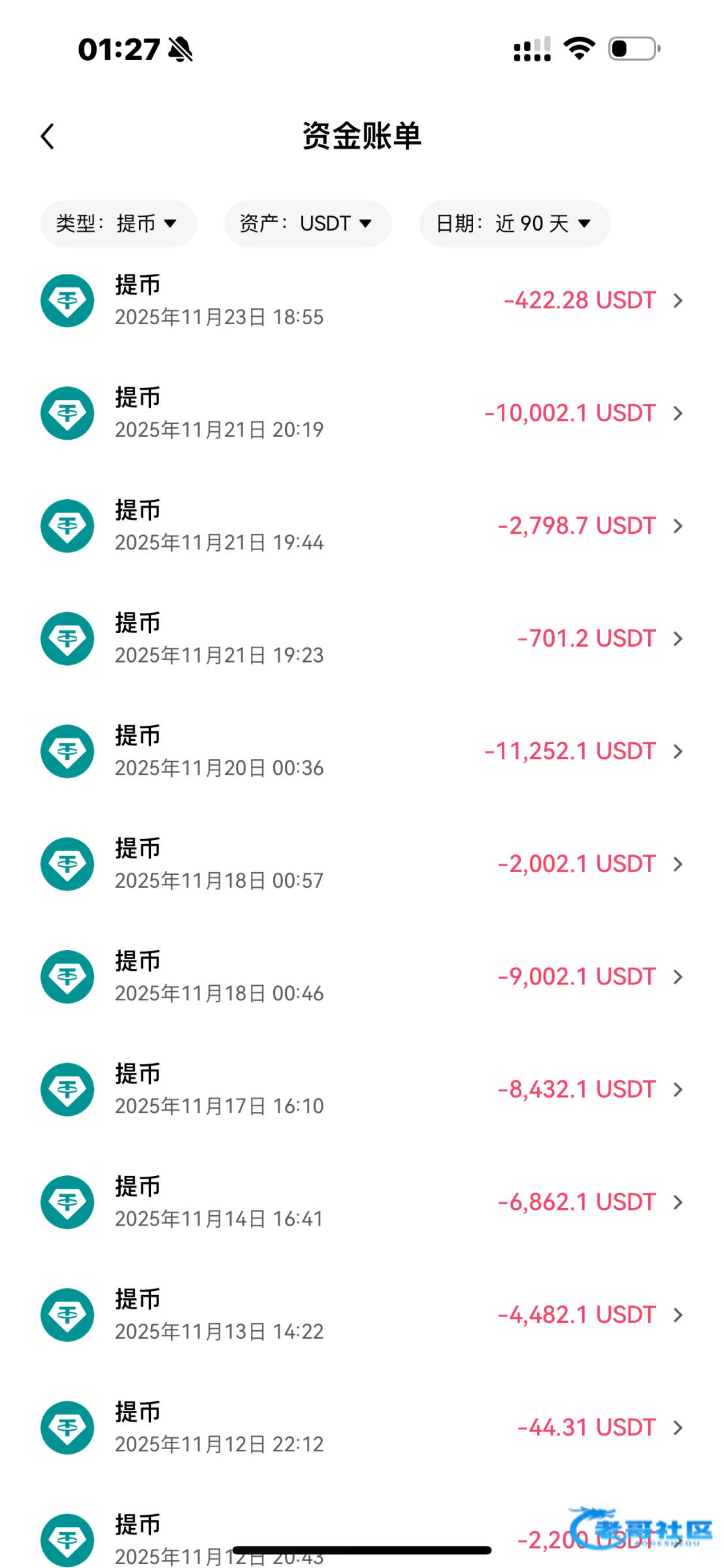
Task: Expand the 日期 近90天 date filter
Action: tap(514, 223)
